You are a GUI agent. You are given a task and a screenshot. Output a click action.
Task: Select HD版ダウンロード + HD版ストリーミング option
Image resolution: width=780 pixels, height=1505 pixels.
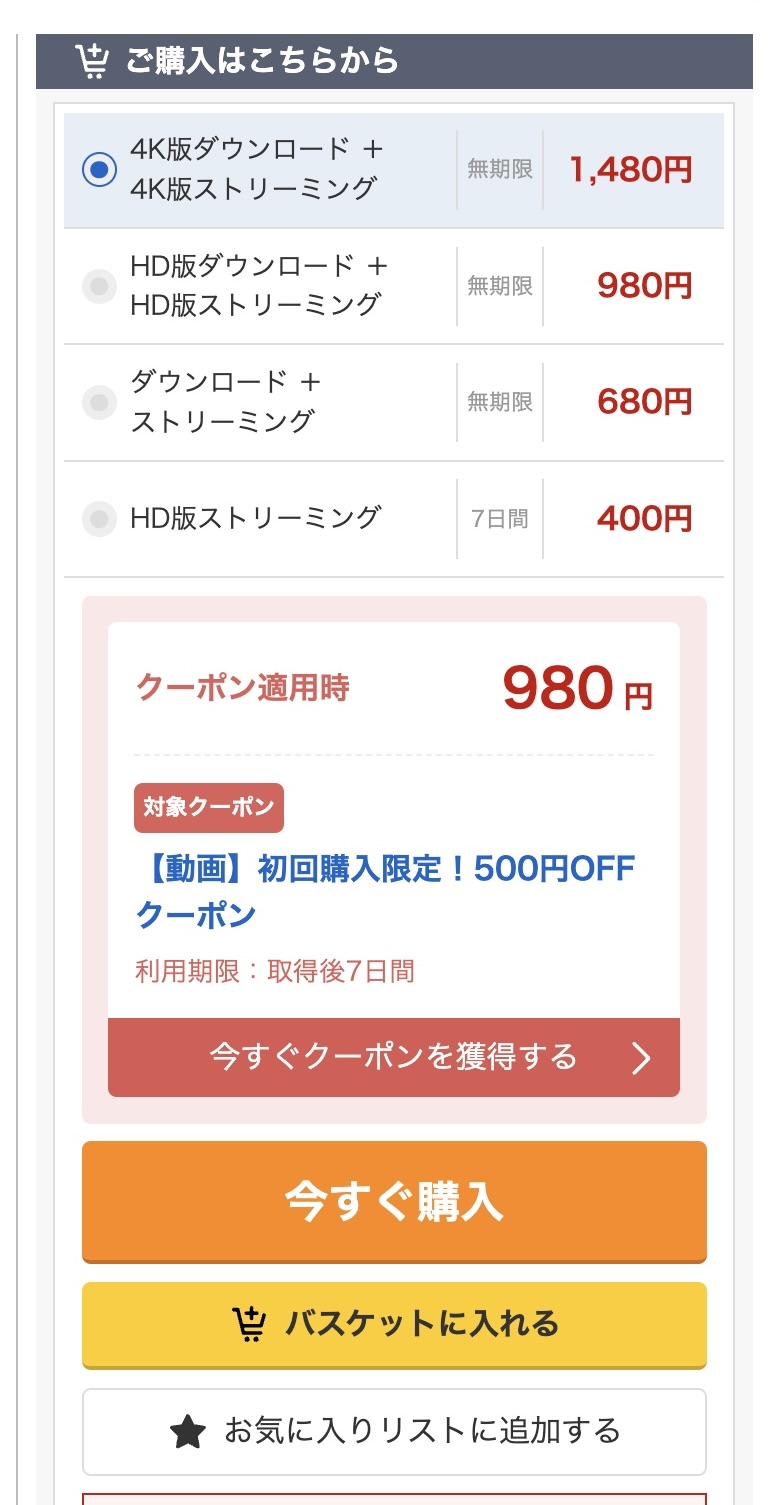(x=99, y=287)
